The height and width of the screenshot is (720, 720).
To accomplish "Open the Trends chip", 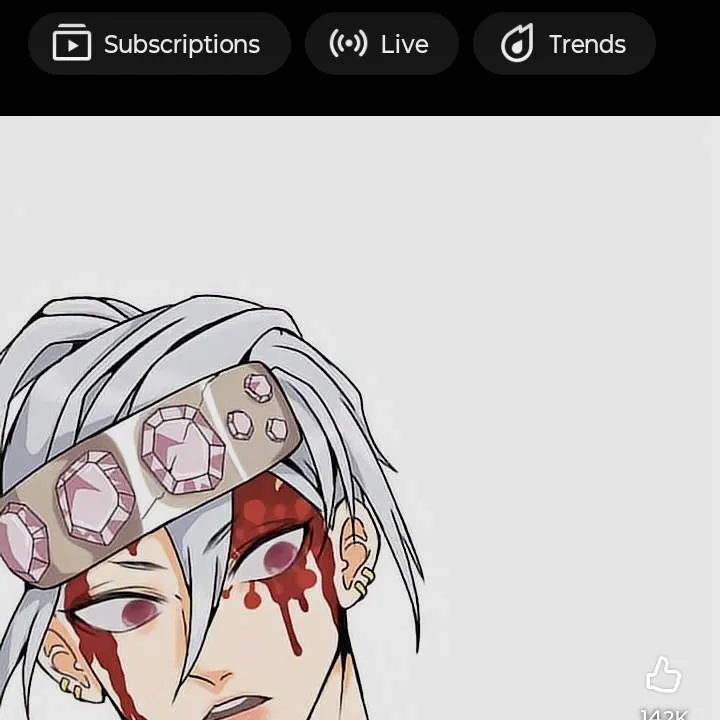I will pos(564,44).
